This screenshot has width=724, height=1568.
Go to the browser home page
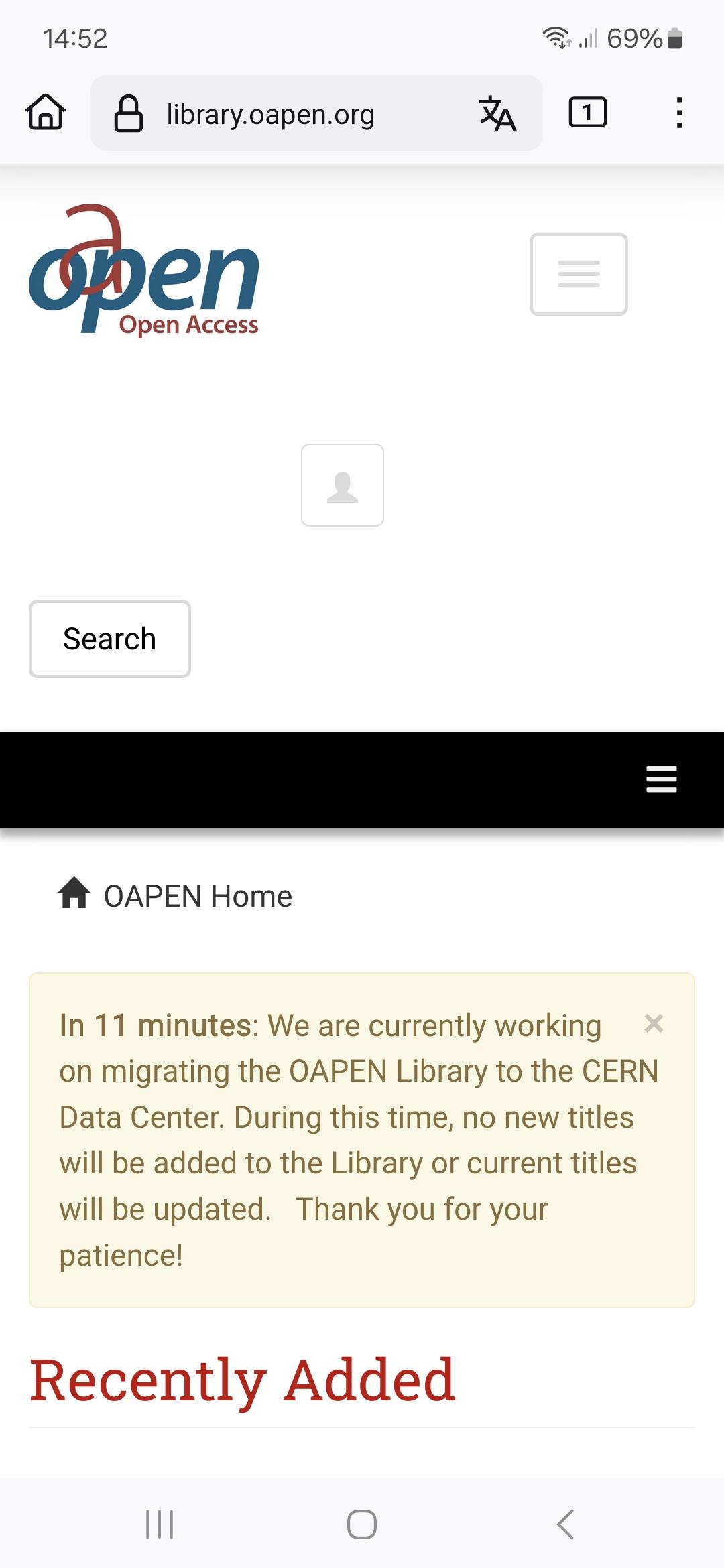(x=46, y=112)
